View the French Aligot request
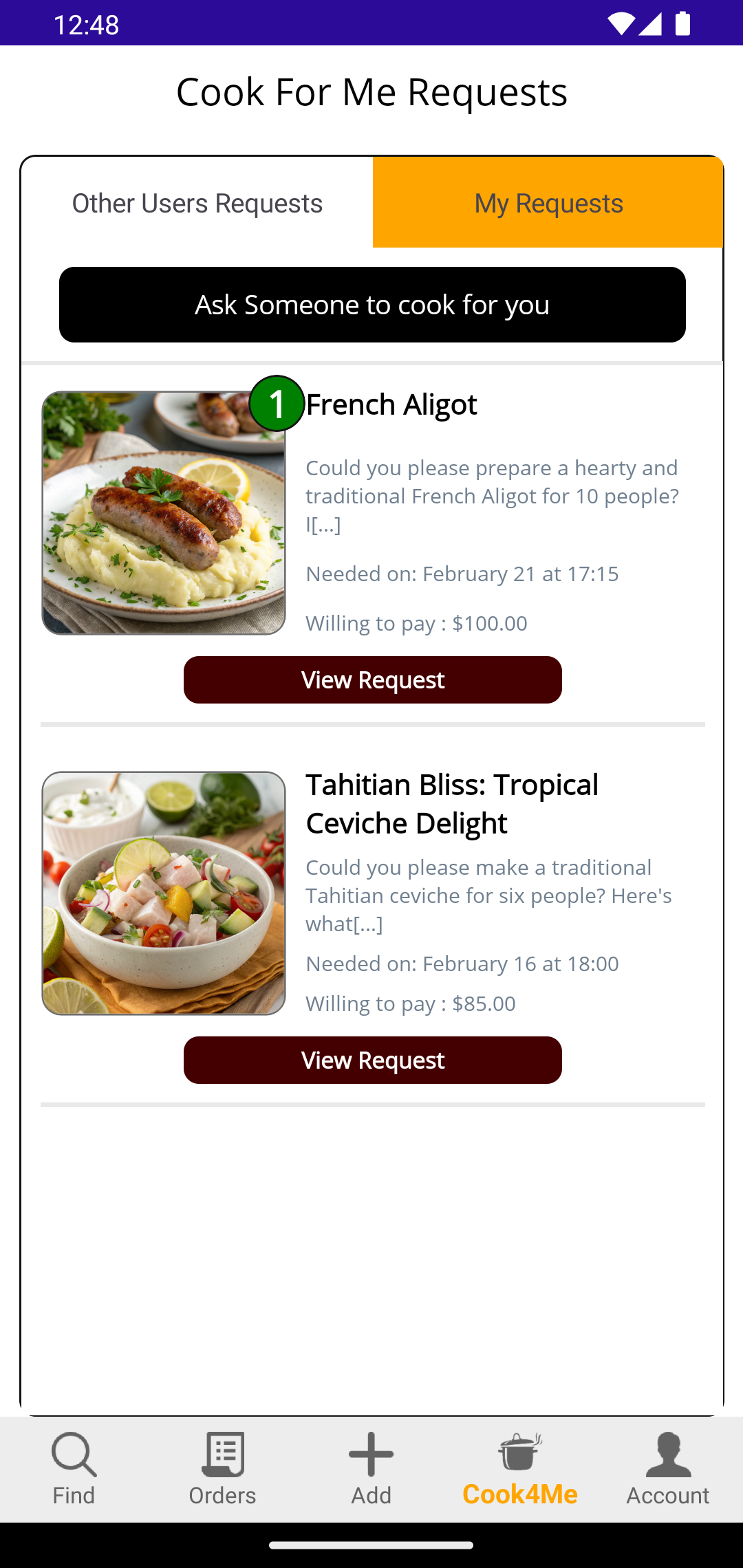The height and width of the screenshot is (1568, 743). (372, 680)
